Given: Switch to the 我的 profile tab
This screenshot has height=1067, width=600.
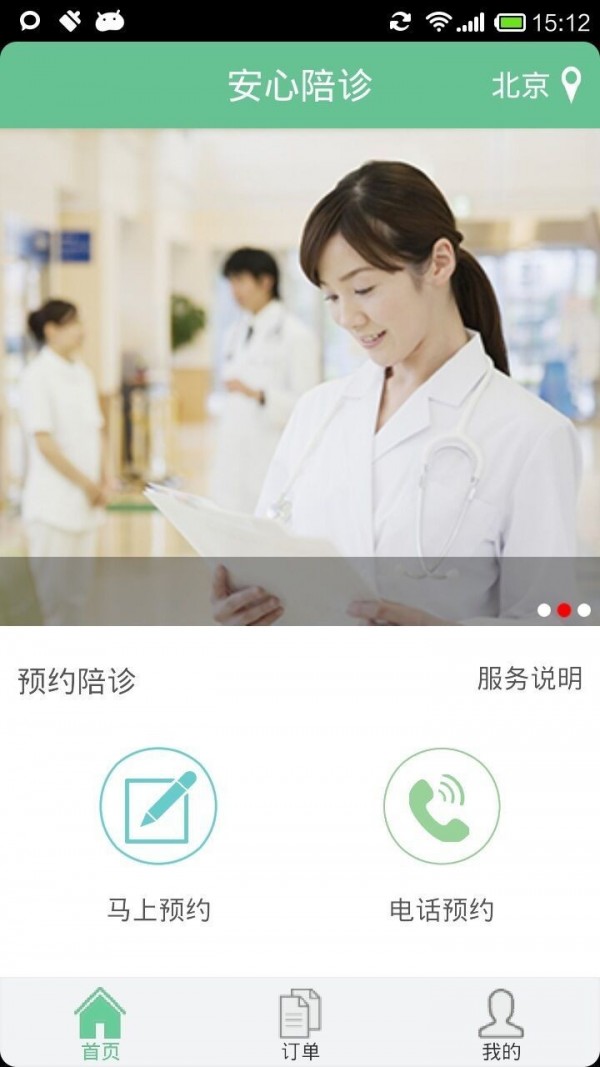Looking at the screenshot, I should point(500,1024).
